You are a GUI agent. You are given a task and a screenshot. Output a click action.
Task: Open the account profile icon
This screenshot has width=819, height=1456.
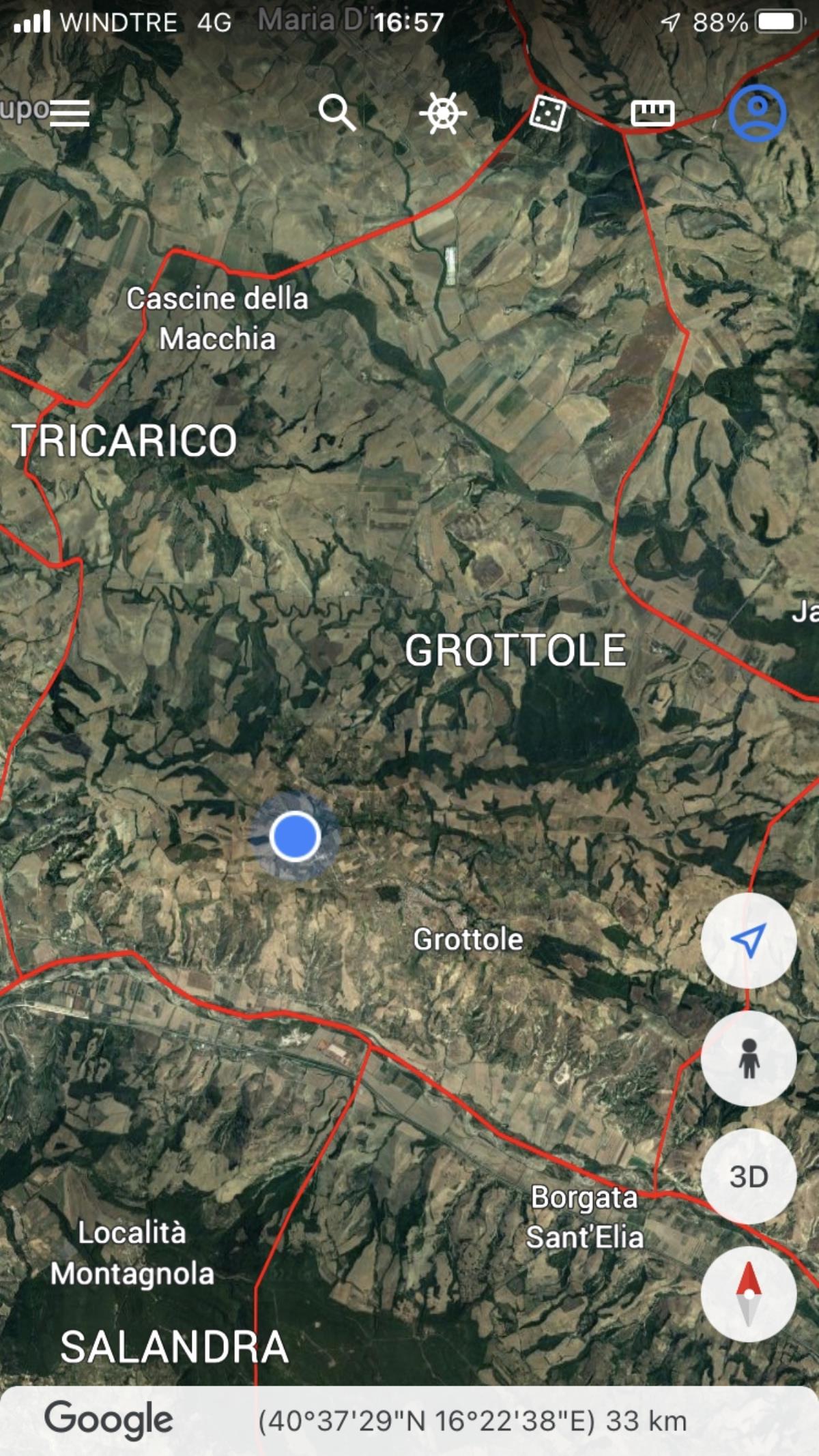click(757, 113)
